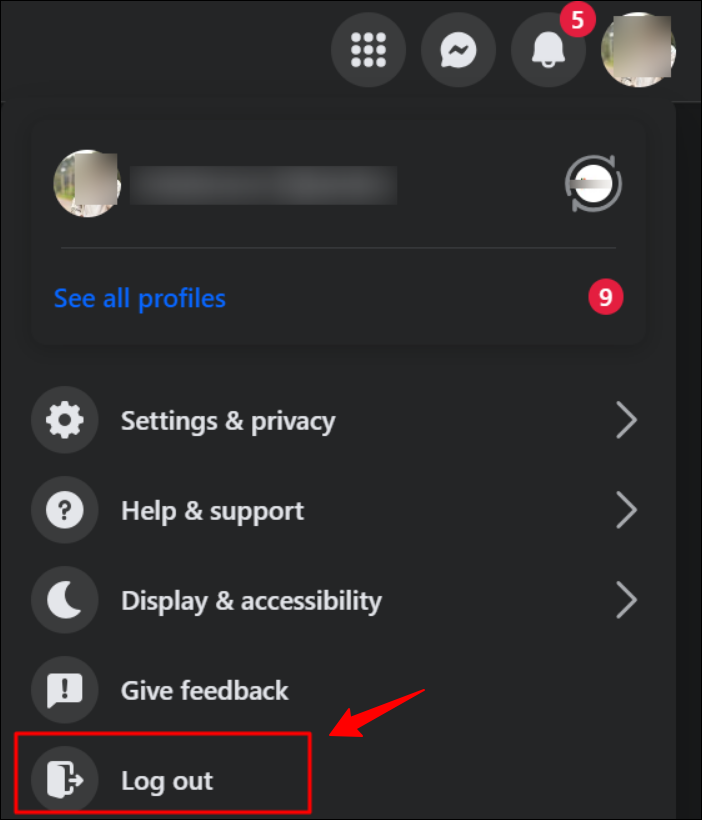
Task: Open the apps grid menu
Action: pyautogui.click(x=368, y=51)
